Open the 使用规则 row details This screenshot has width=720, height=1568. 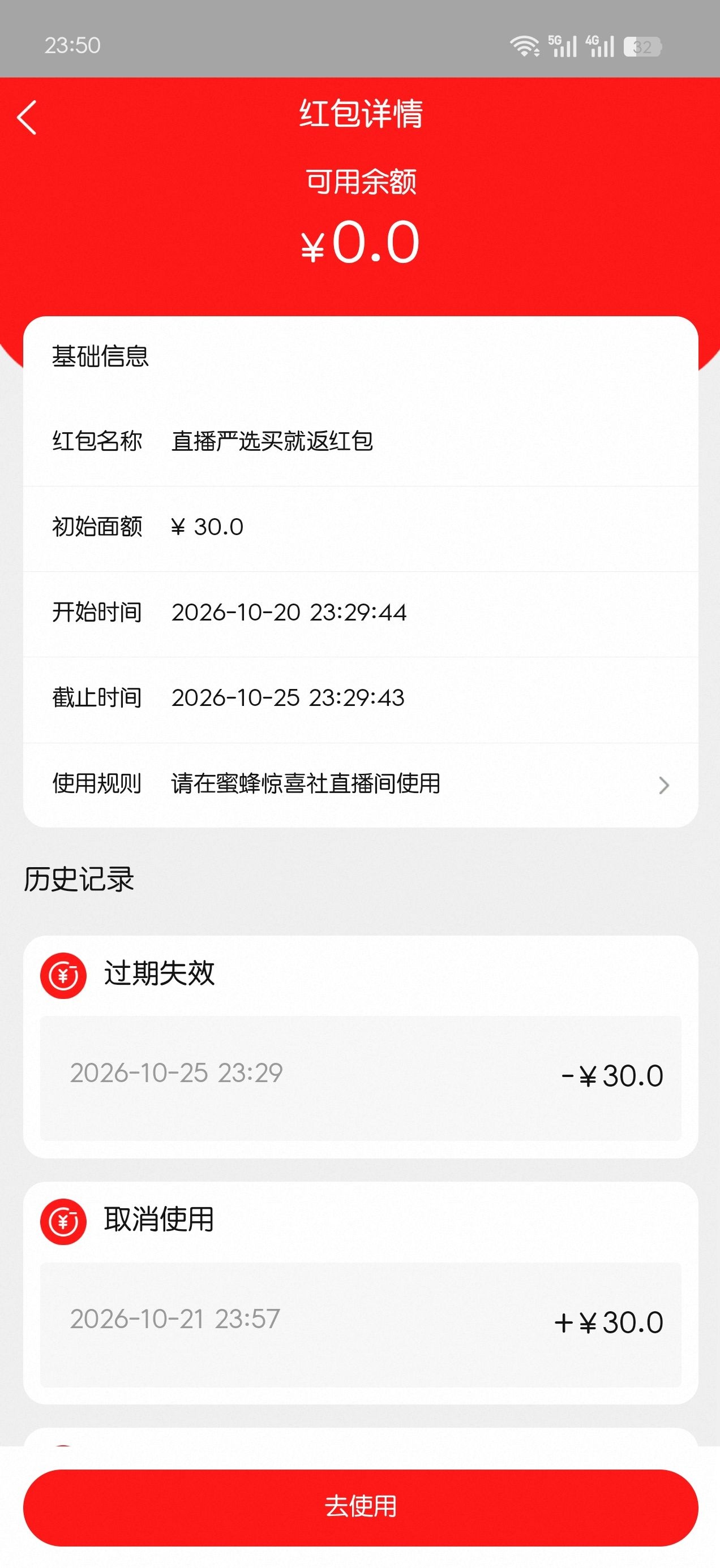pyautogui.click(x=361, y=784)
